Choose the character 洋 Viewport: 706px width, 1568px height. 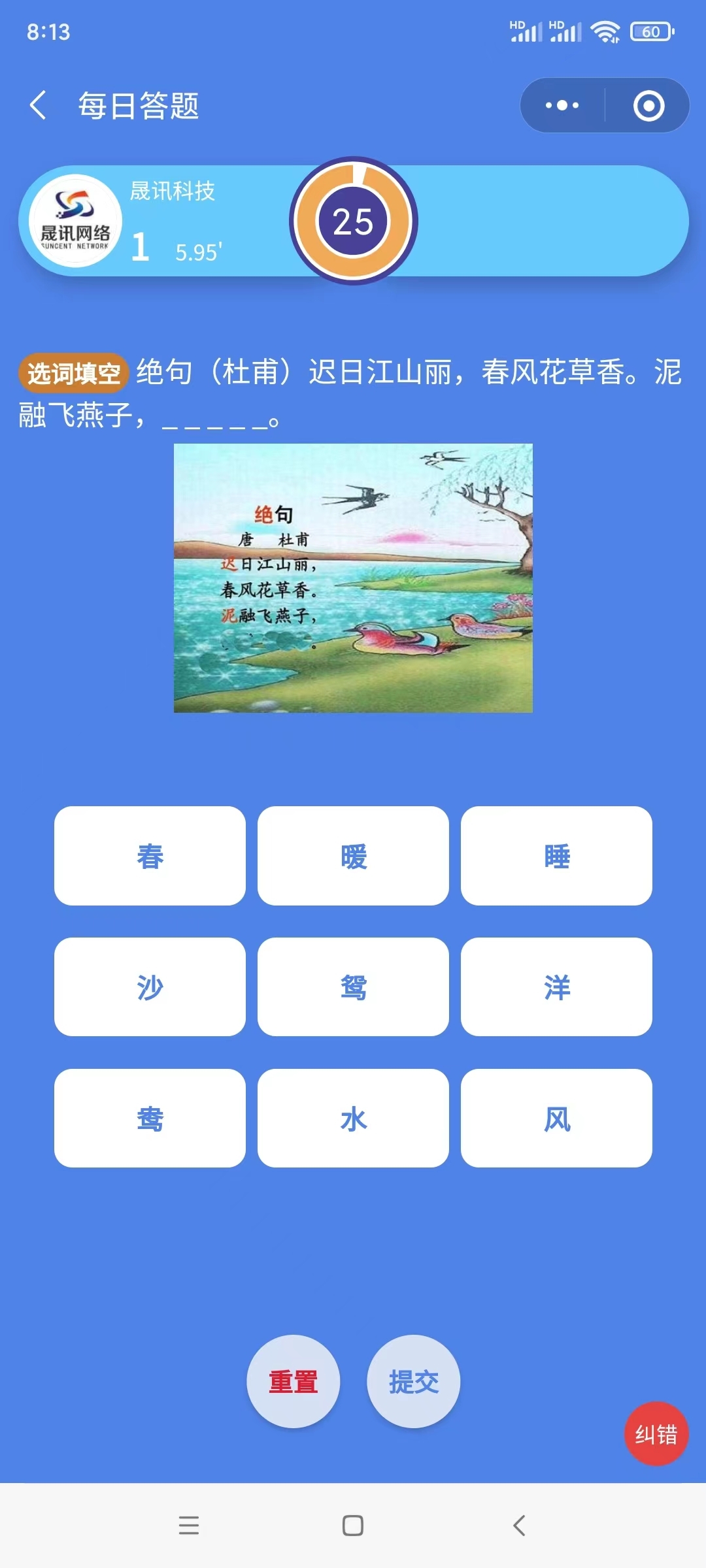click(x=556, y=987)
